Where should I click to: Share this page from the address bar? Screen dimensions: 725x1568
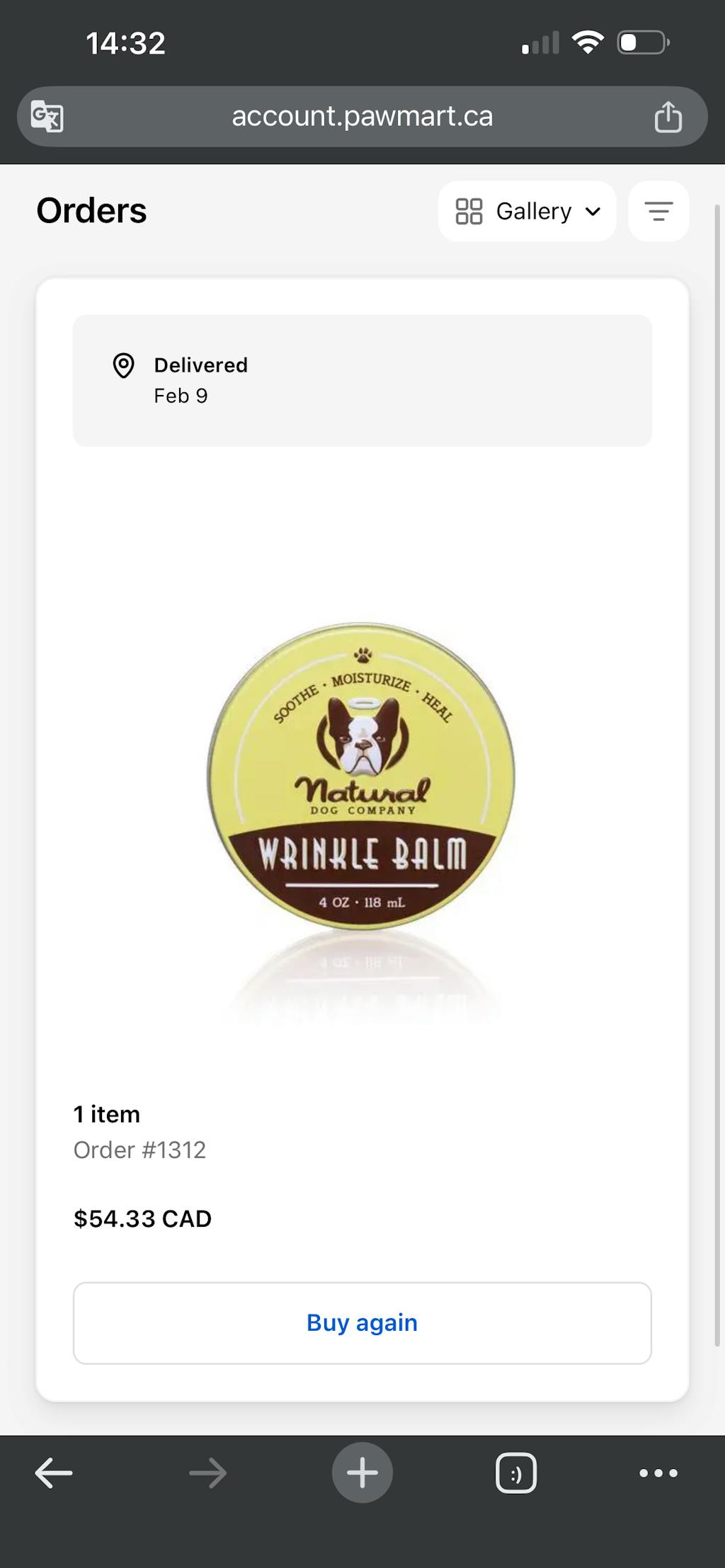(x=668, y=116)
